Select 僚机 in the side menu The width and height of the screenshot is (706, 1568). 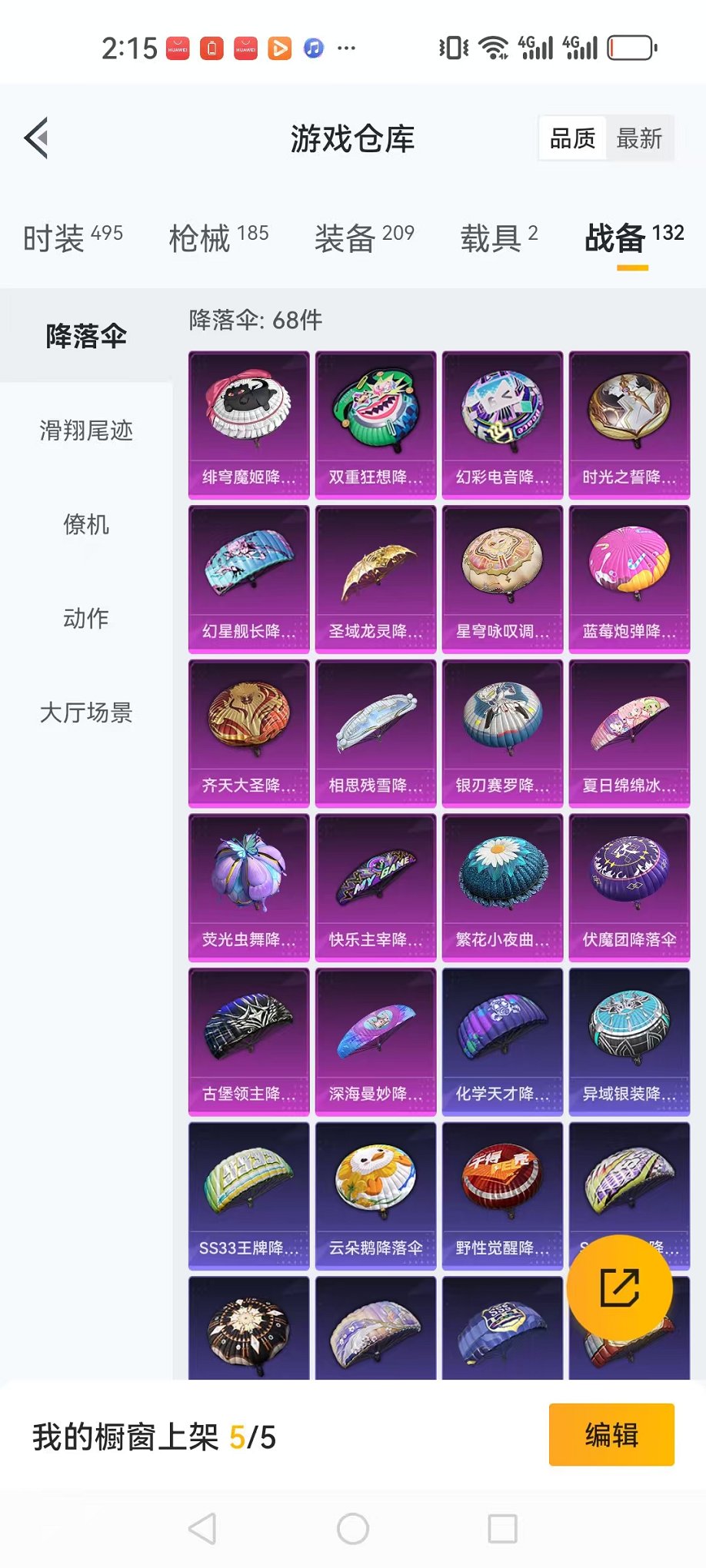[x=86, y=524]
